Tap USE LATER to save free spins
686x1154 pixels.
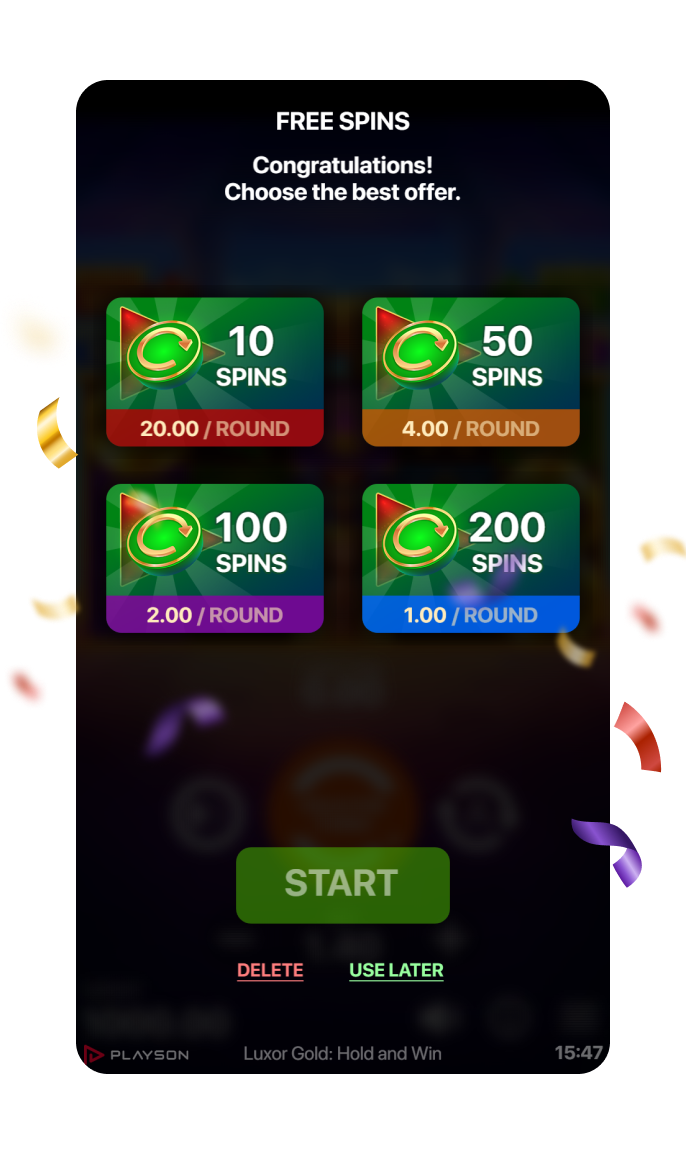[396, 970]
